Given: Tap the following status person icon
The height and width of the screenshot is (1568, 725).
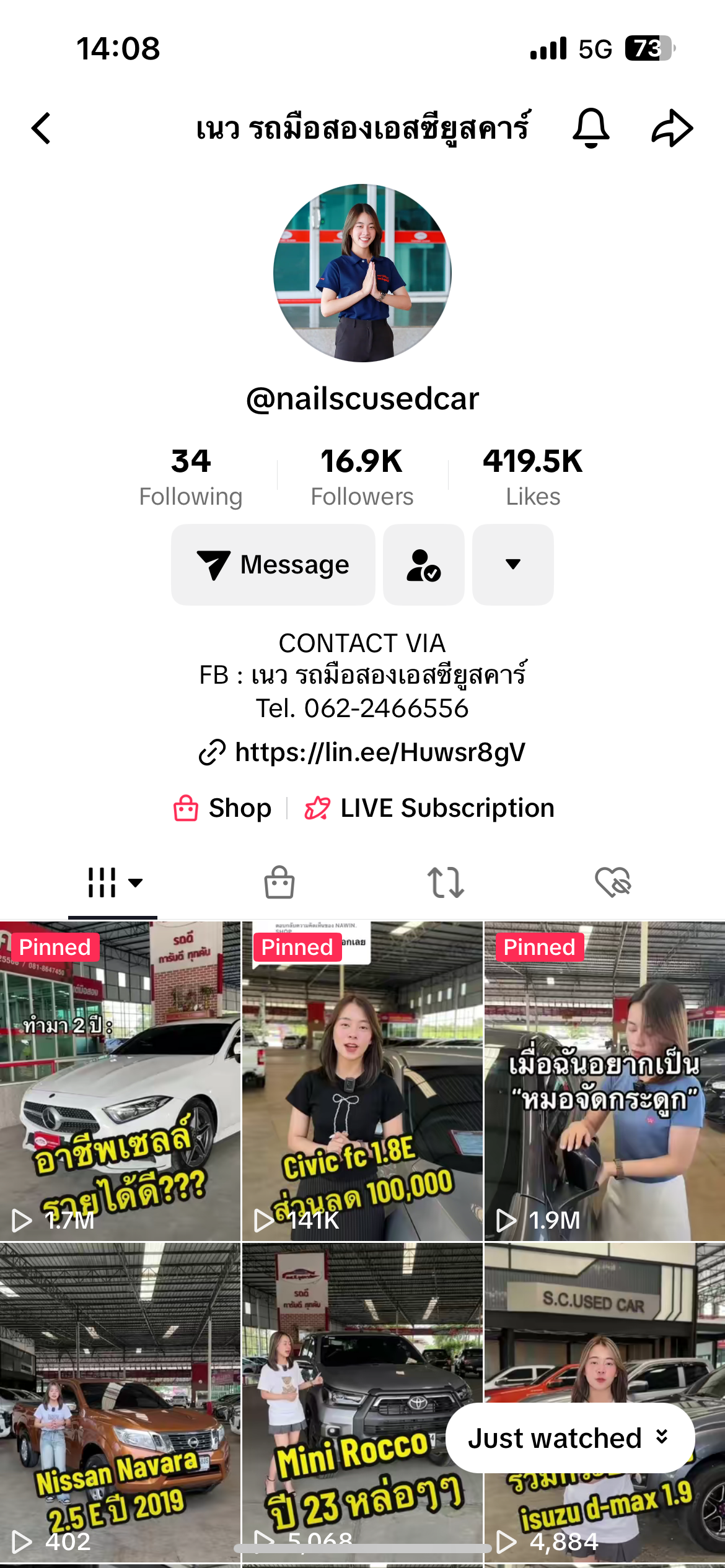Looking at the screenshot, I should tap(424, 565).
